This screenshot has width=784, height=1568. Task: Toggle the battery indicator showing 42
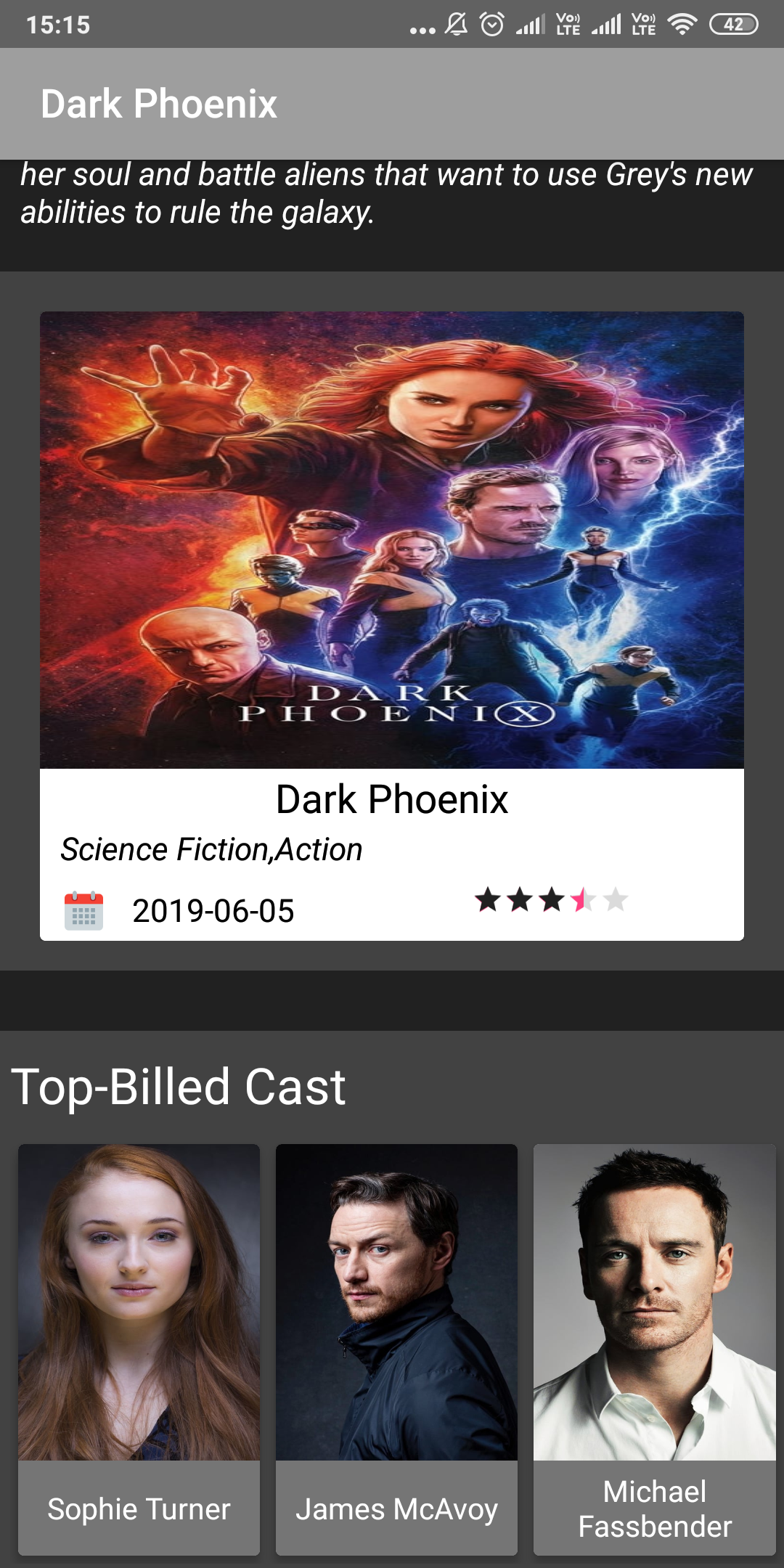(x=735, y=24)
